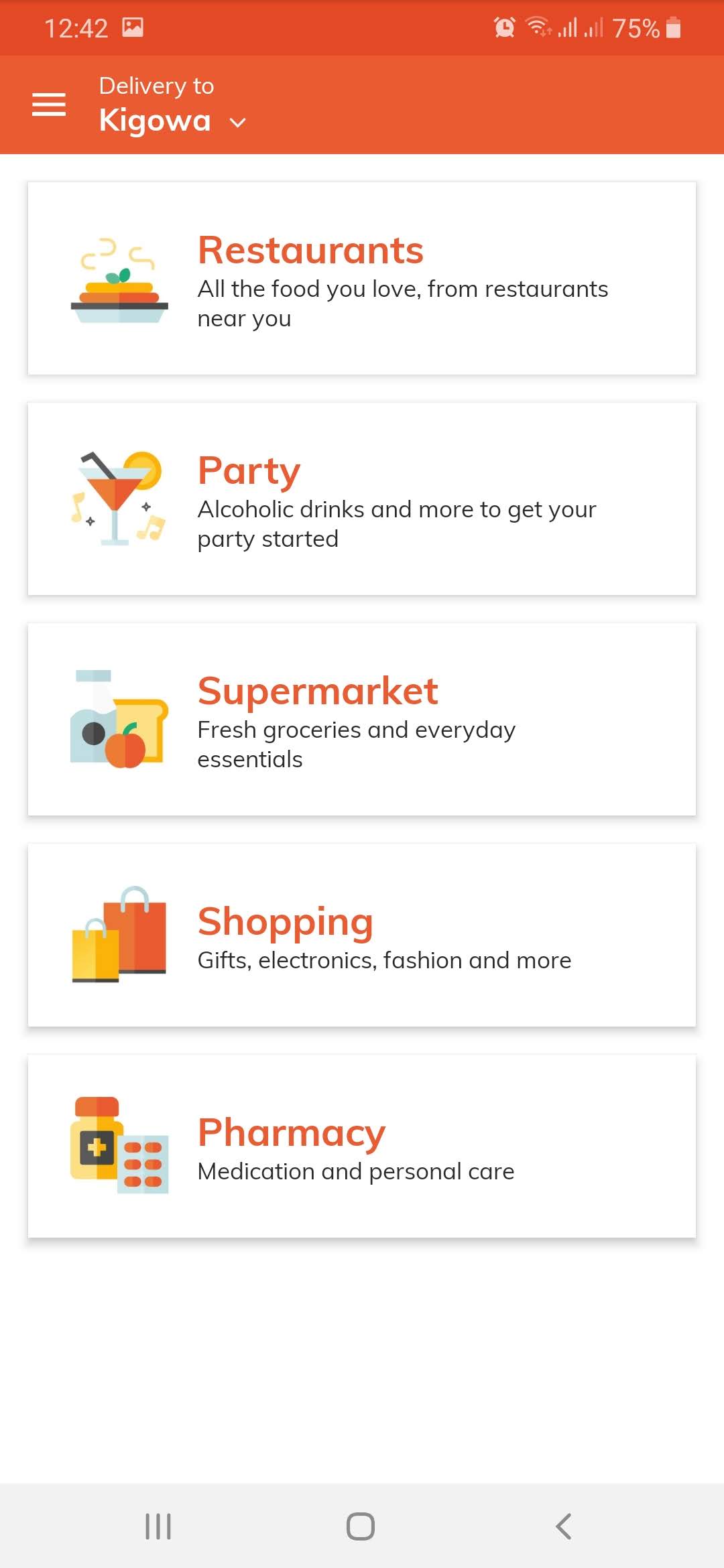724x1568 pixels.
Task: Select the Party category for alcoholic drinks
Action: (362, 497)
